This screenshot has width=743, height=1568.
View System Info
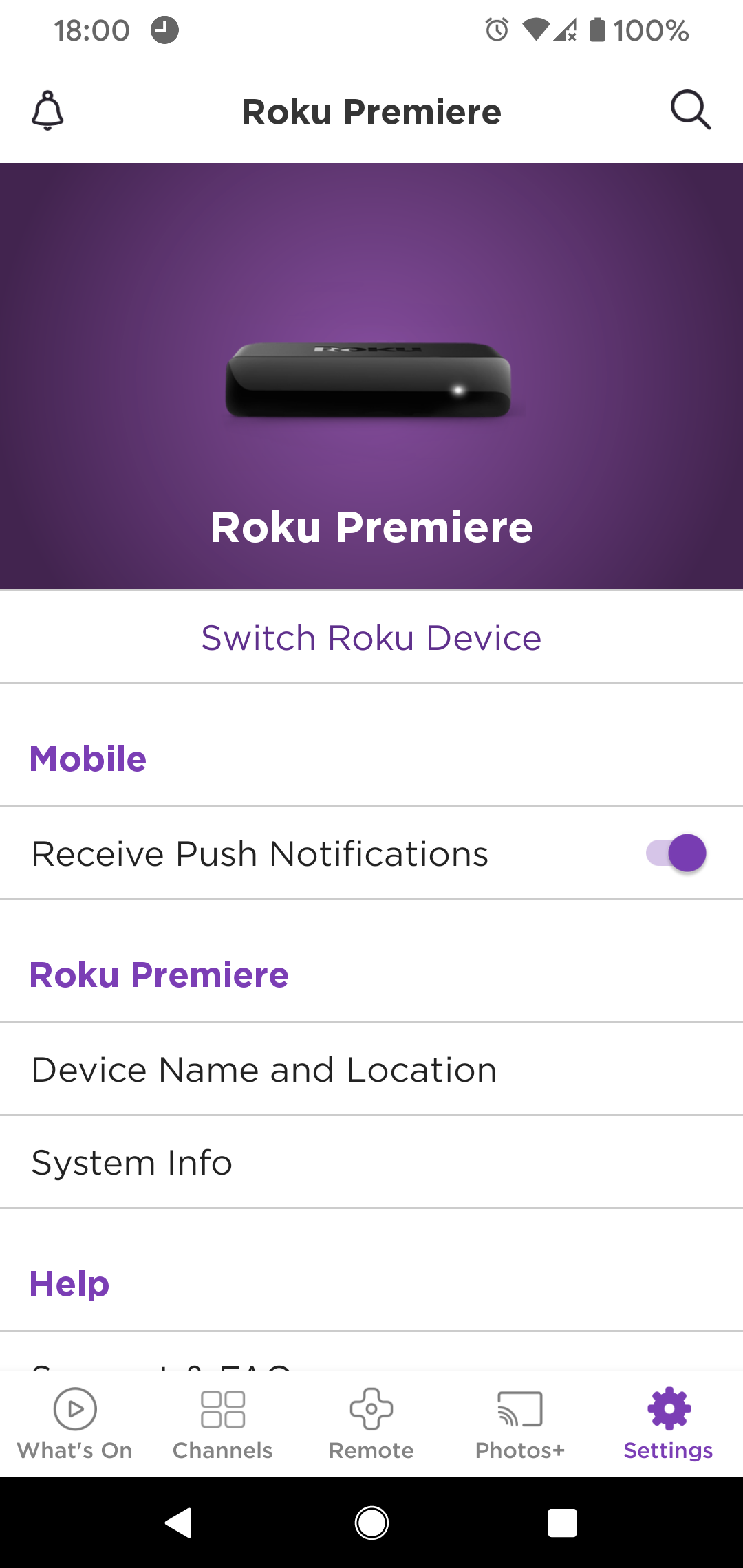371,1162
